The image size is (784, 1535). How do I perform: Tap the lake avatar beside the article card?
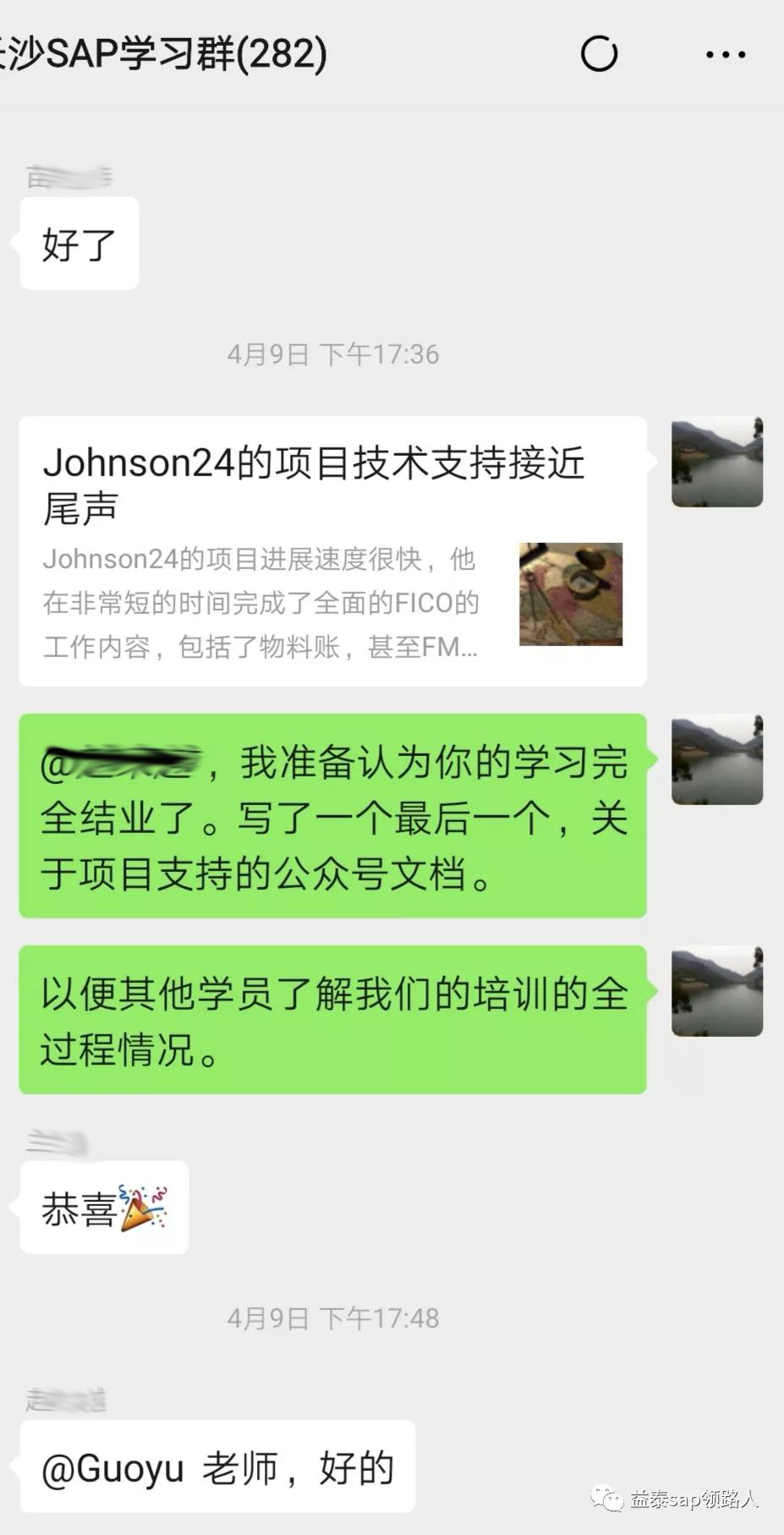pyautogui.click(x=717, y=462)
